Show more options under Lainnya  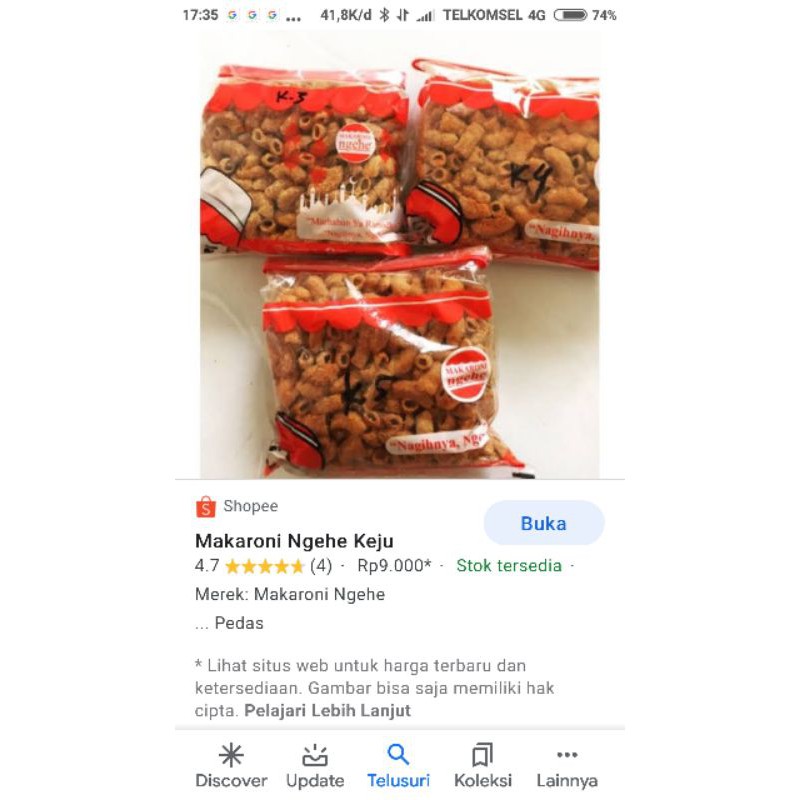(x=567, y=766)
